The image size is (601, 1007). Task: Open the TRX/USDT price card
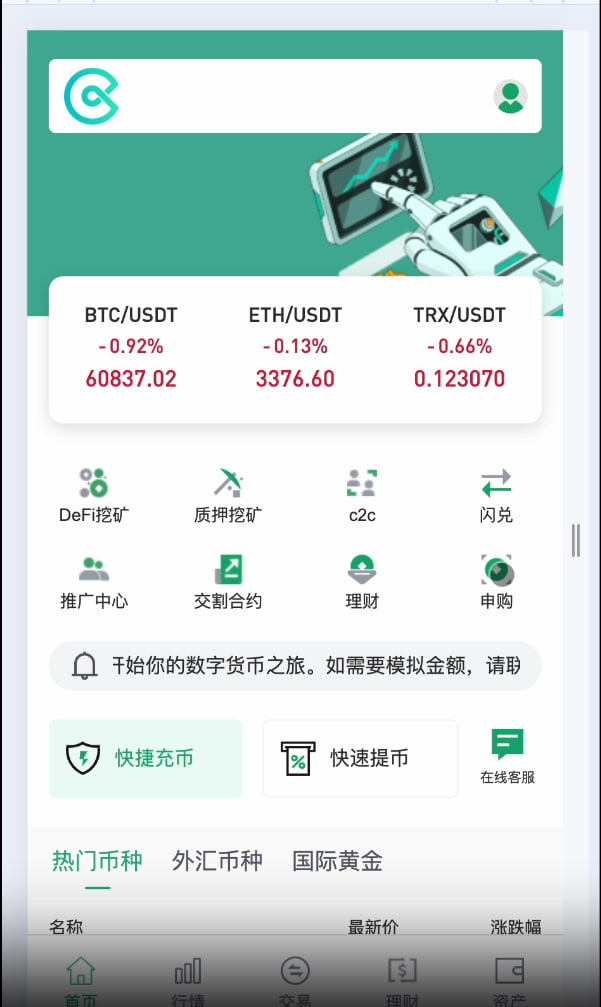click(x=459, y=347)
